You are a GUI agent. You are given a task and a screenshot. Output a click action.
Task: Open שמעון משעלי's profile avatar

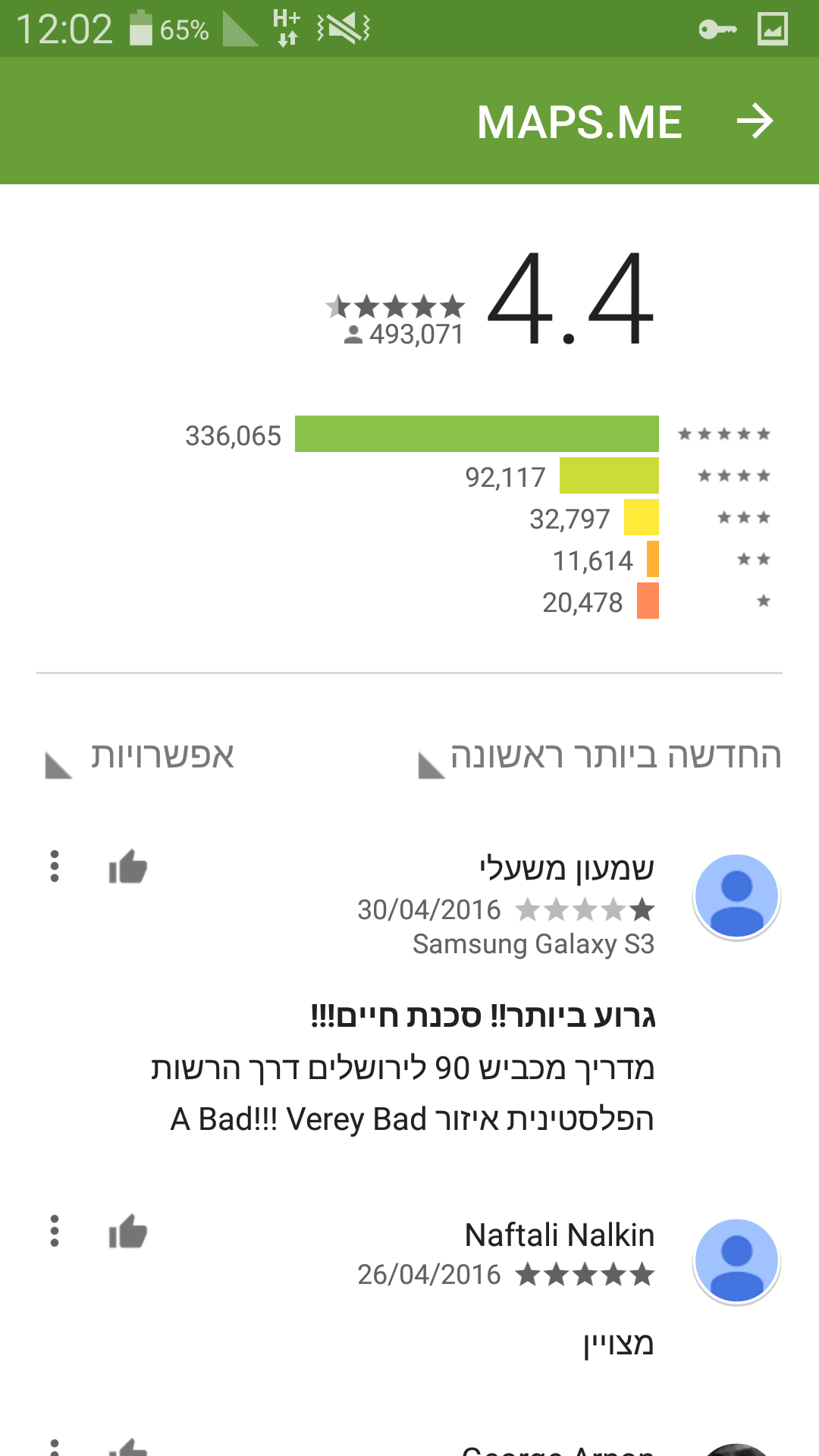(736, 896)
